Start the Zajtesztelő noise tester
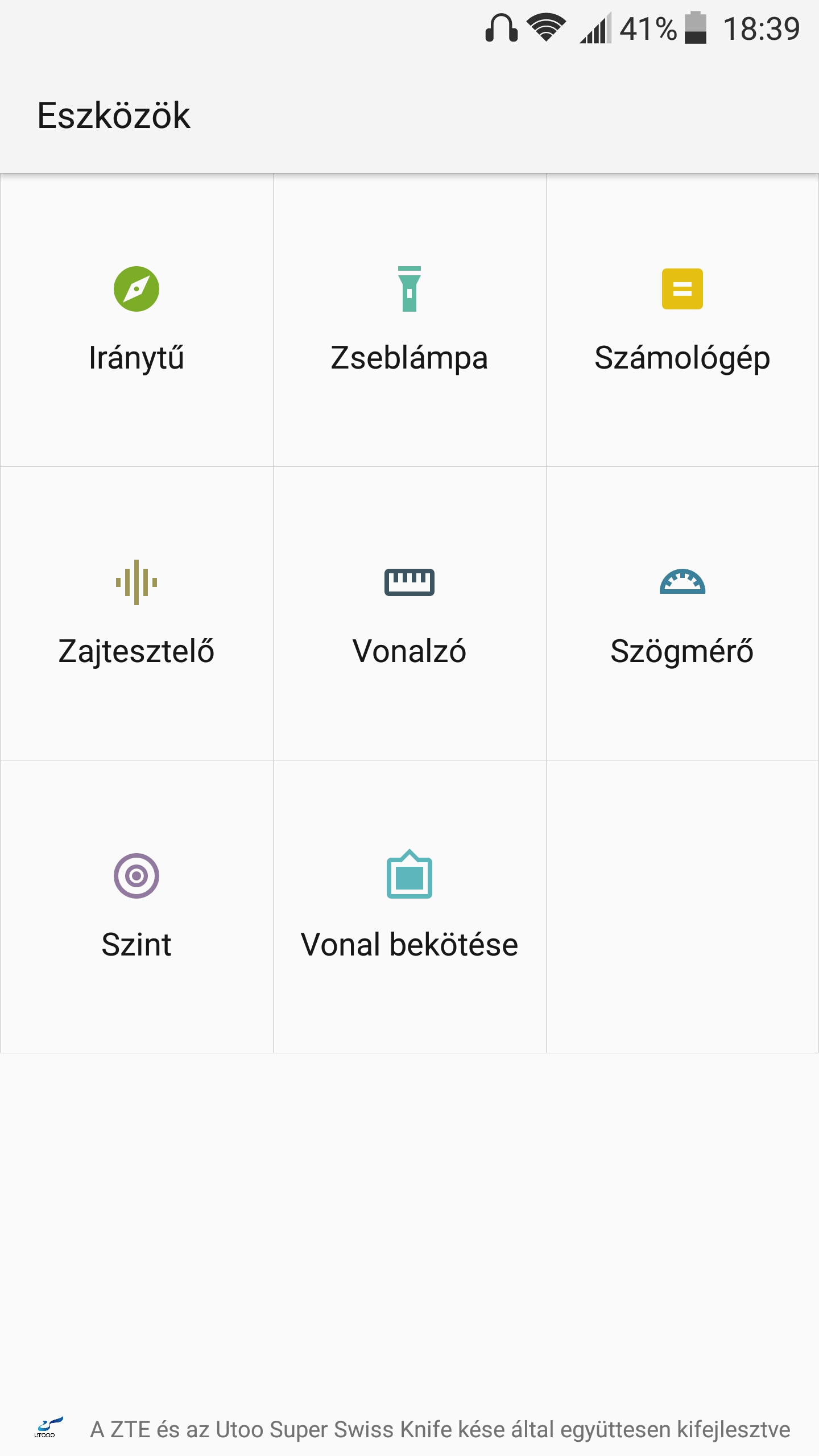 [x=136, y=613]
